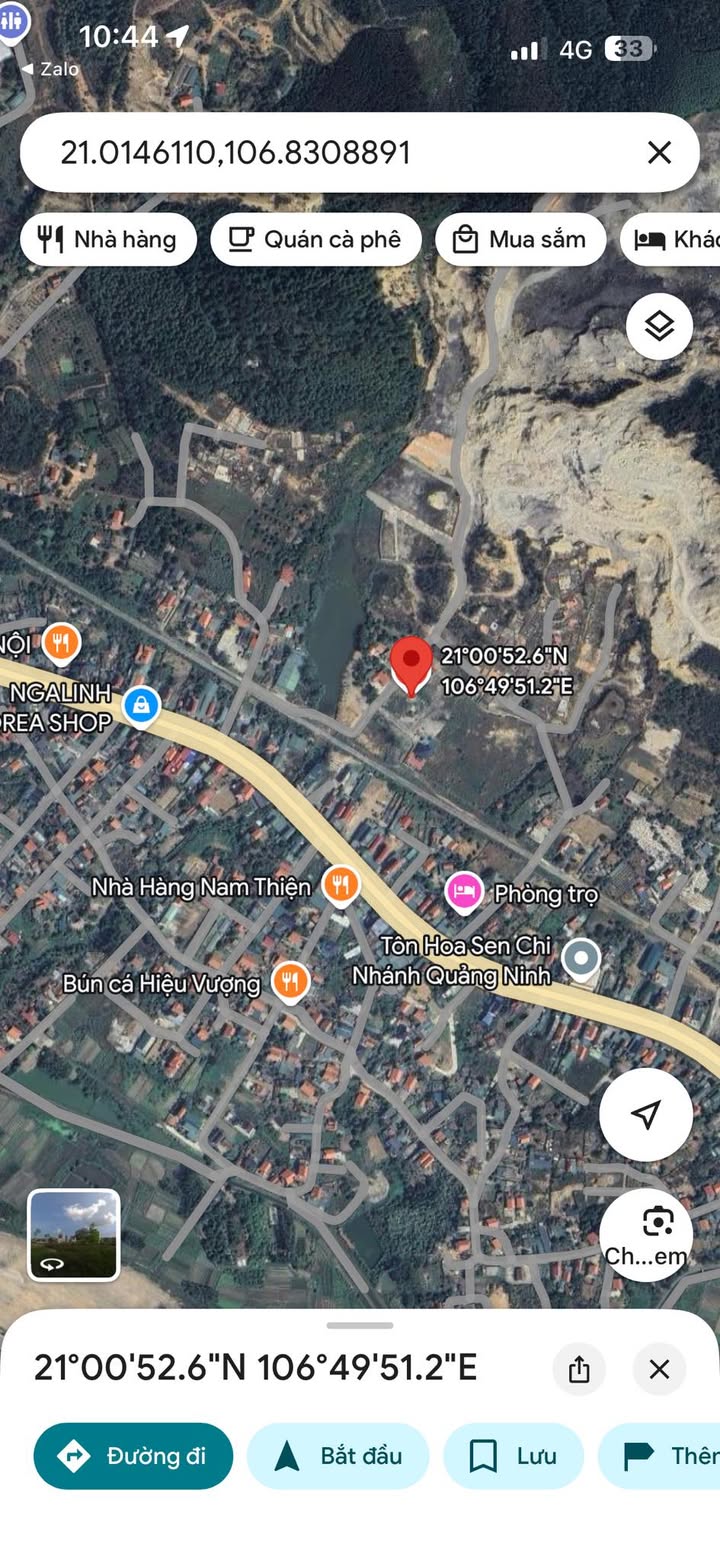Center map on my location
The height and width of the screenshot is (1560, 720).
(x=646, y=1114)
